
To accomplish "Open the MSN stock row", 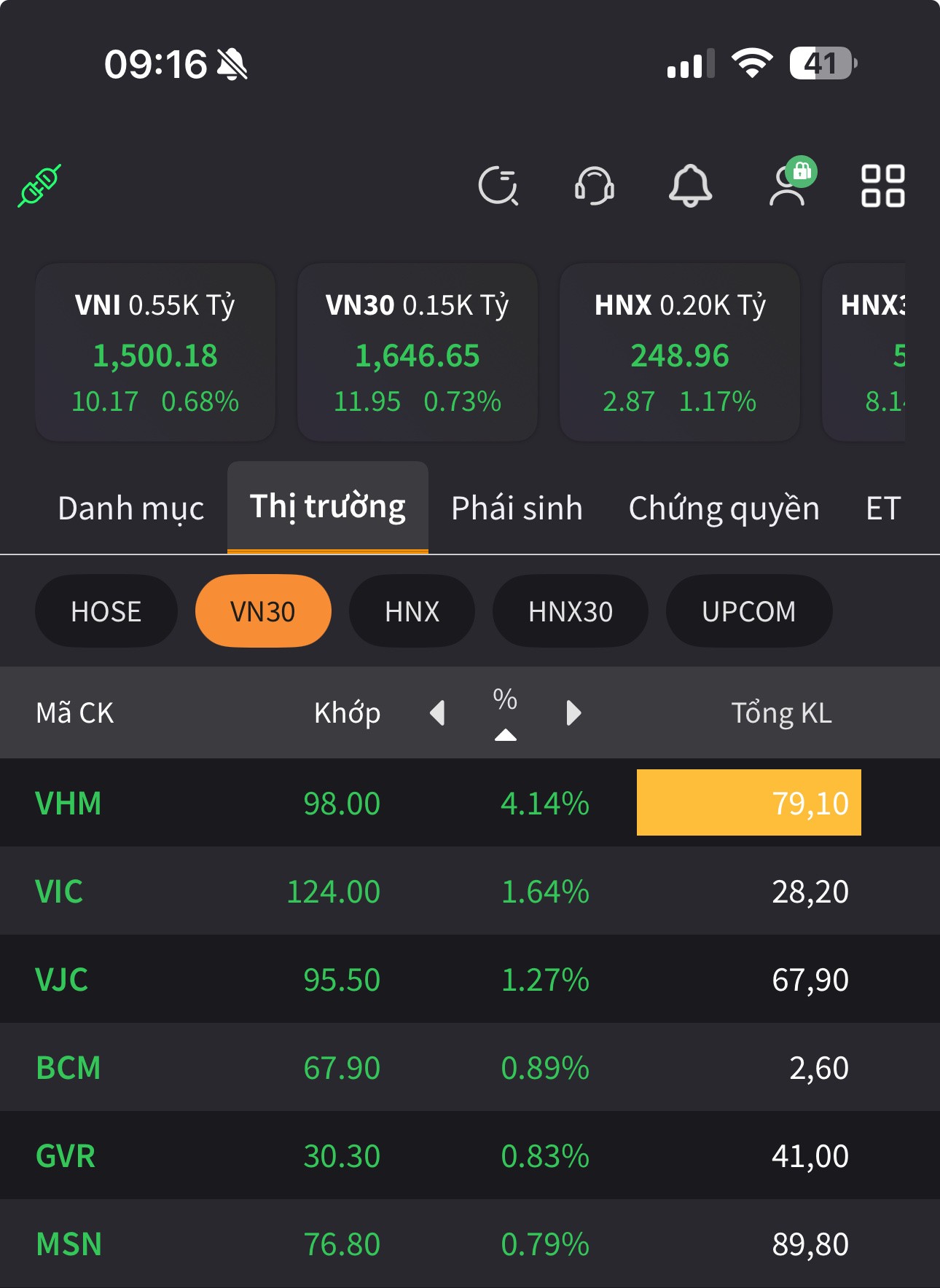I will (x=69, y=1244).
